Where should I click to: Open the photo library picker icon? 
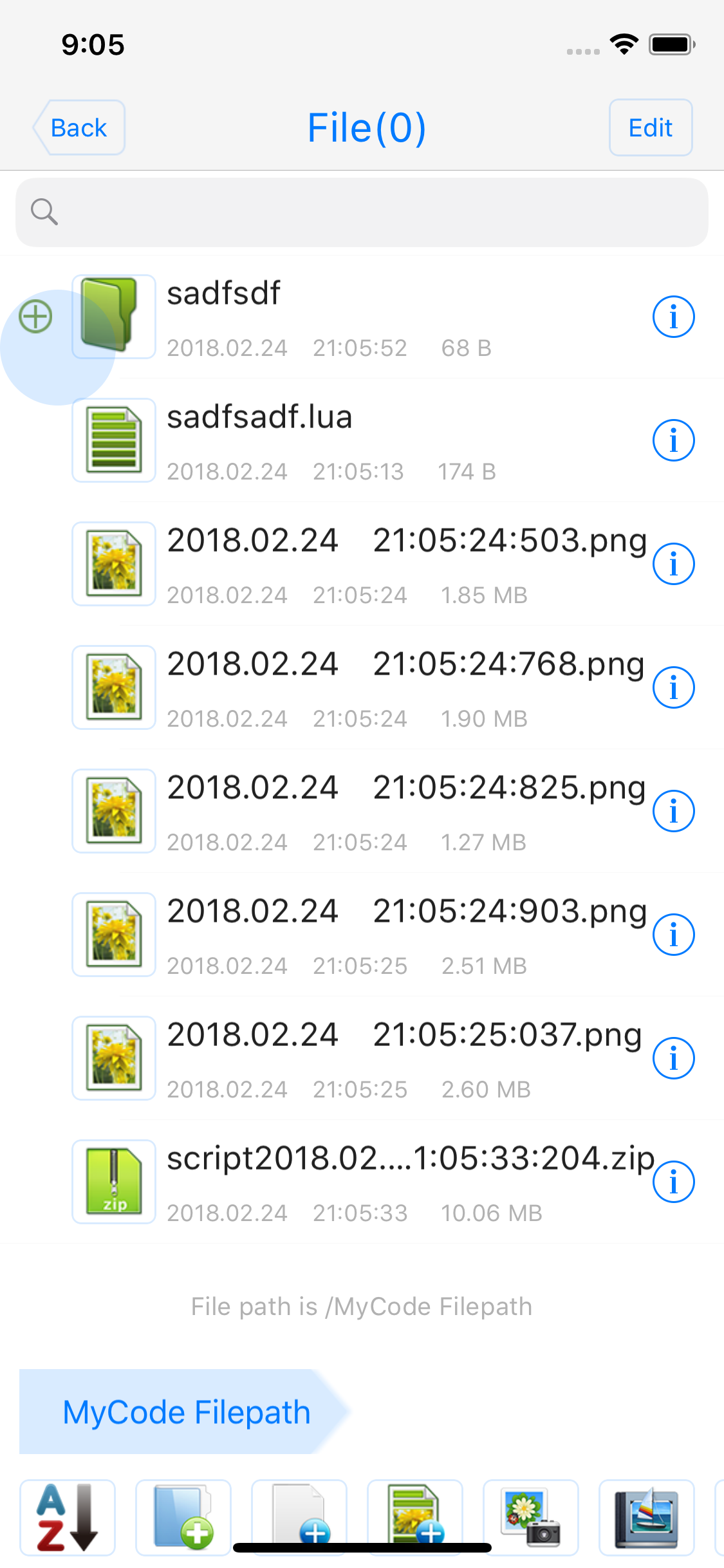point(647,1517)
